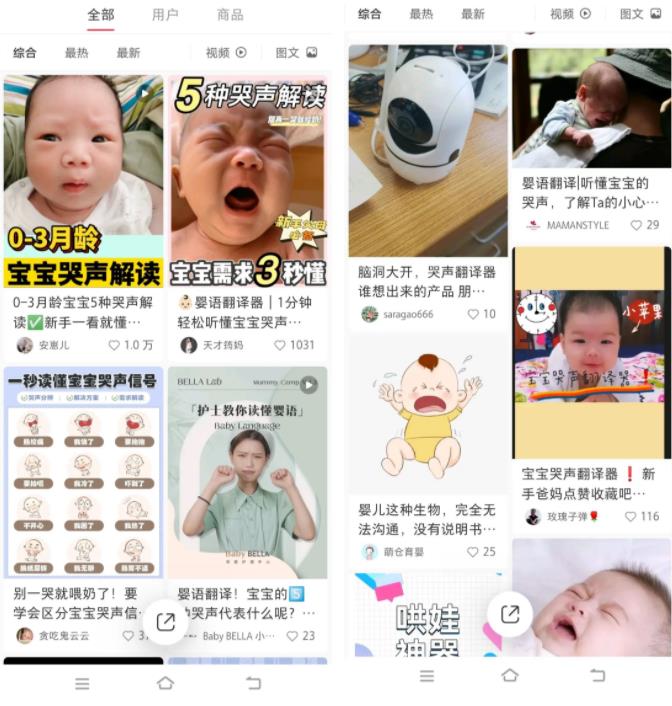Viewport: 672px width, 706px height.
Task: Like the post with 1031 likes
Action: (279, 345)
